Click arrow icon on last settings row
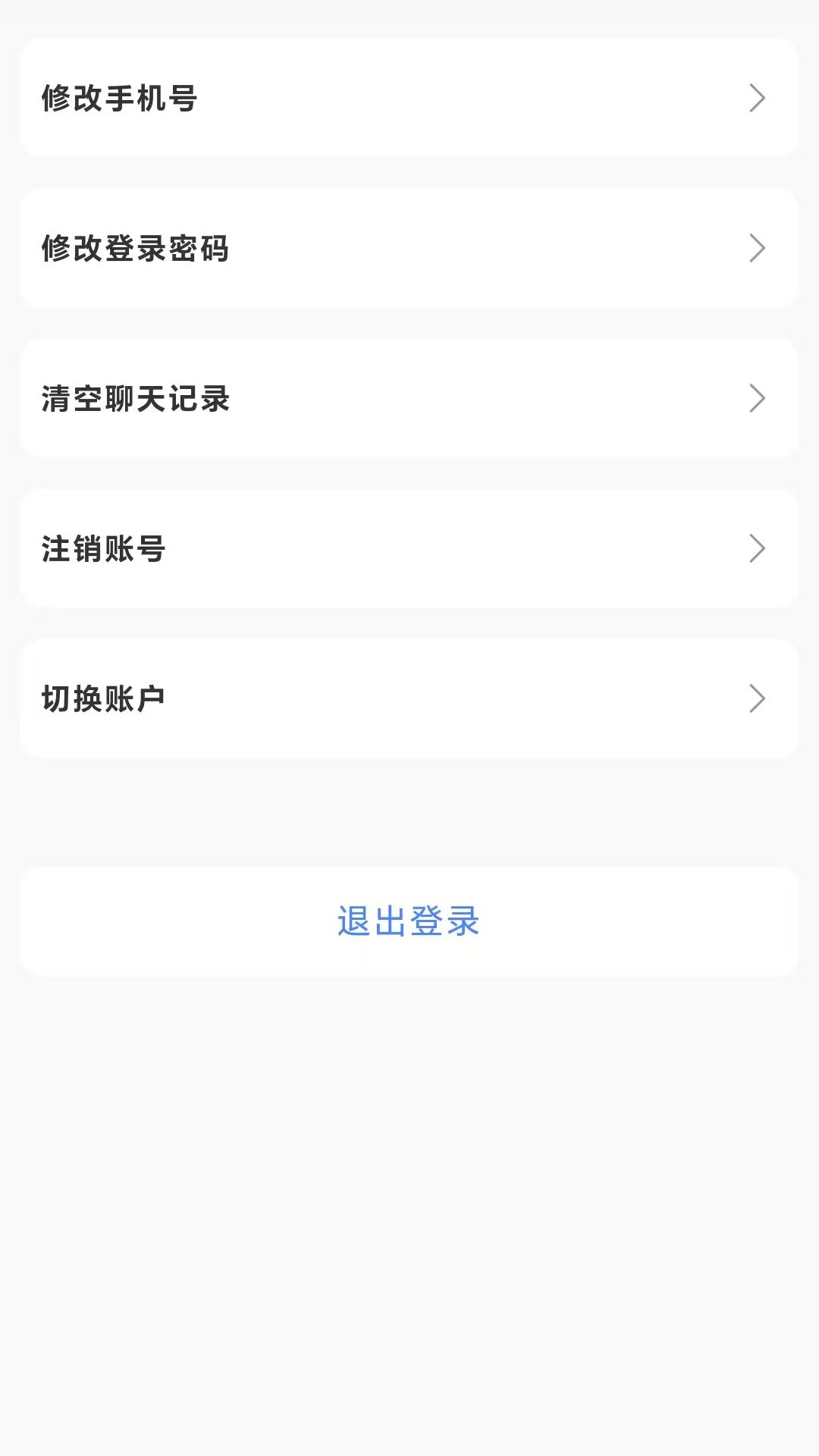Image resolution: width=819 pixels, height=1456 pixels. point(756,698)
